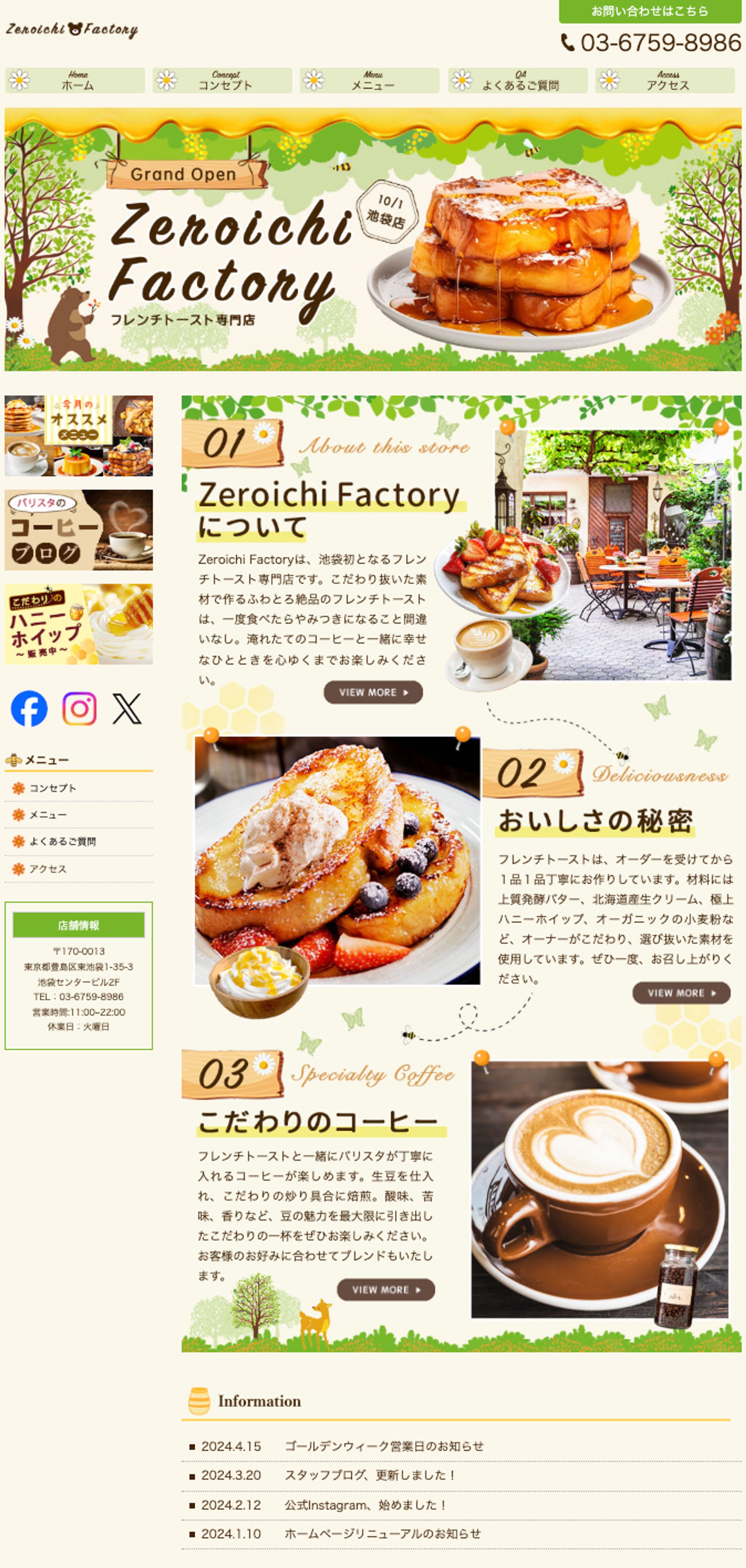Viewport: 746px width, 1568px height.
Task: Open the ゴールデンウィーク営業日のお知らせ news item
Action: [x=384, y=1446]
